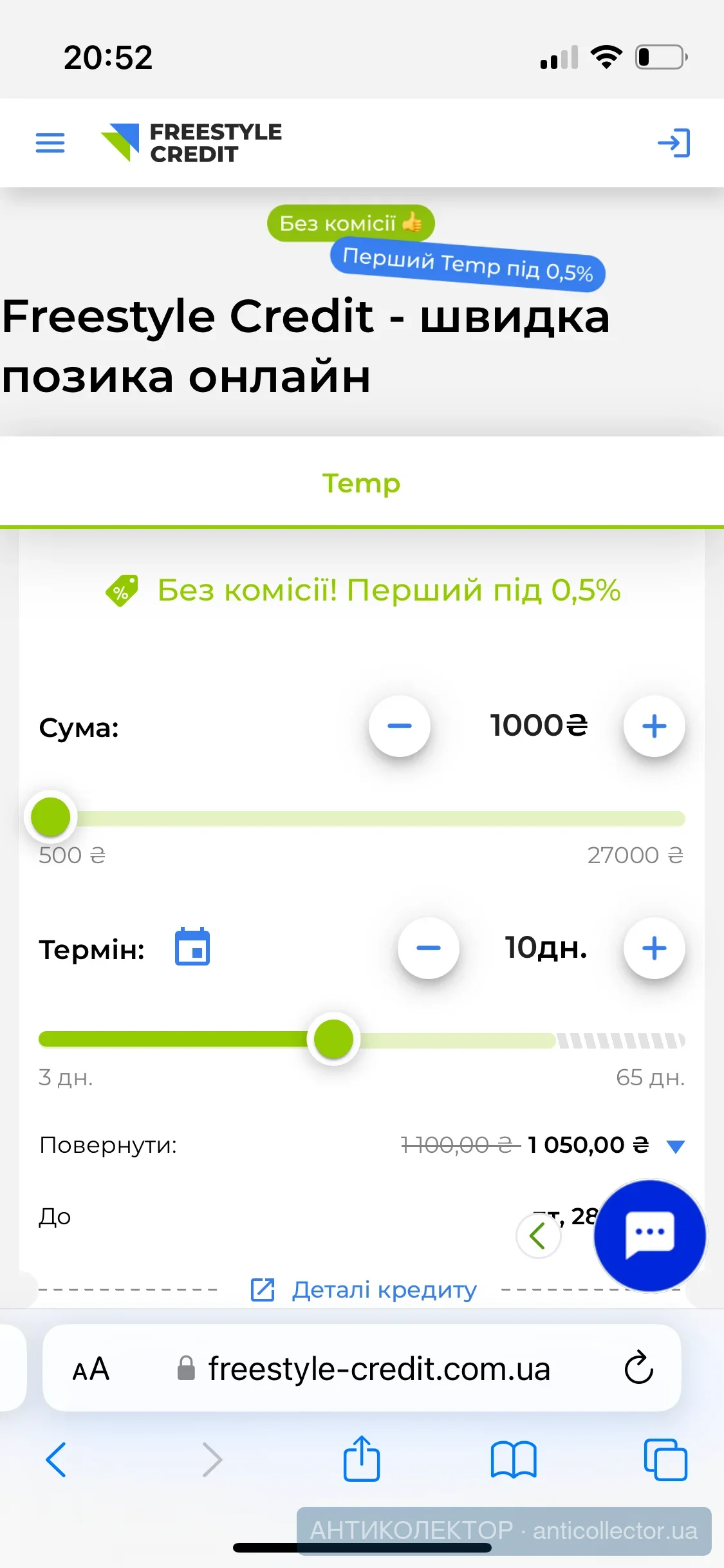Image resolution: width=724 pixels, height=1568 pixels.
Task: Open Safari text size AA menu
Action: pos(91,1369)
